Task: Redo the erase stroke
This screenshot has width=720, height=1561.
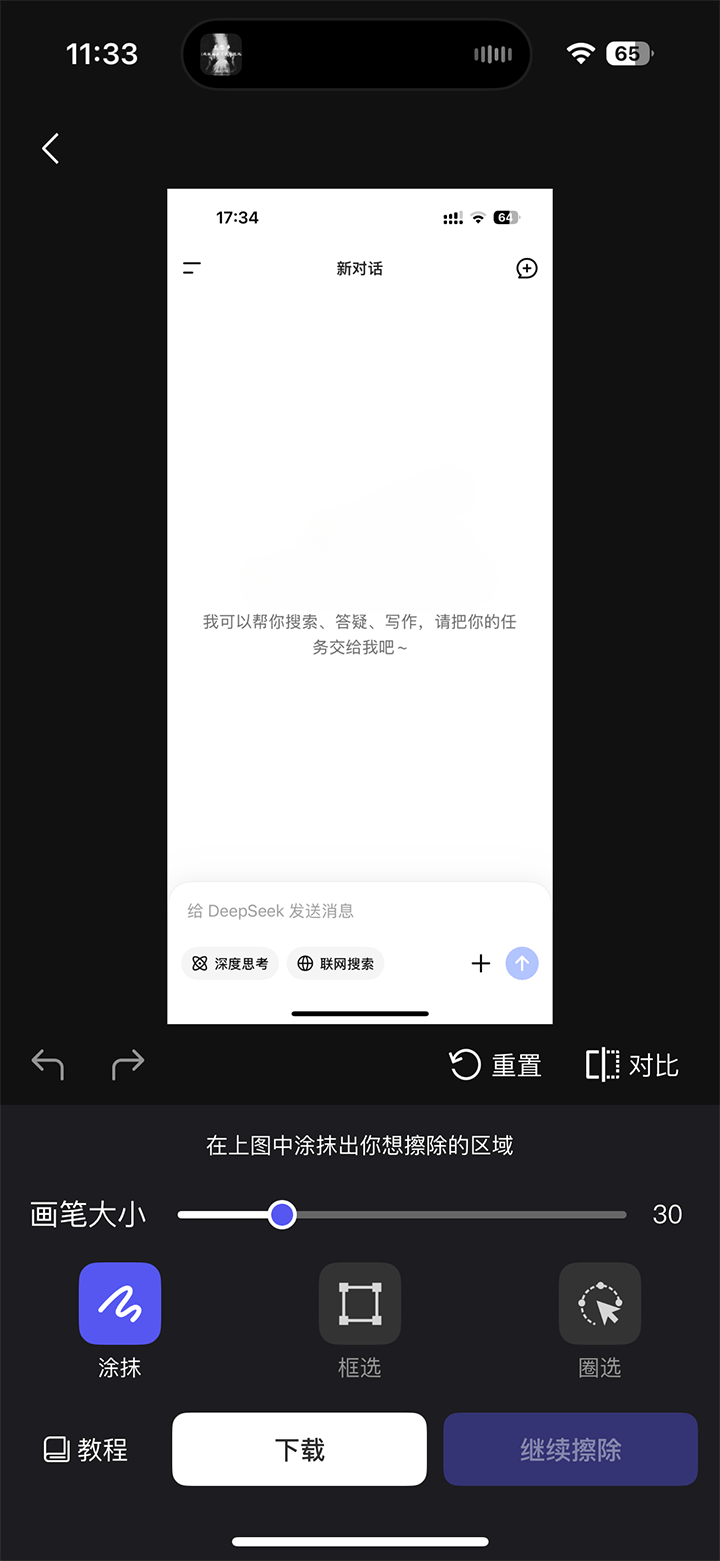Action: 127,1065
